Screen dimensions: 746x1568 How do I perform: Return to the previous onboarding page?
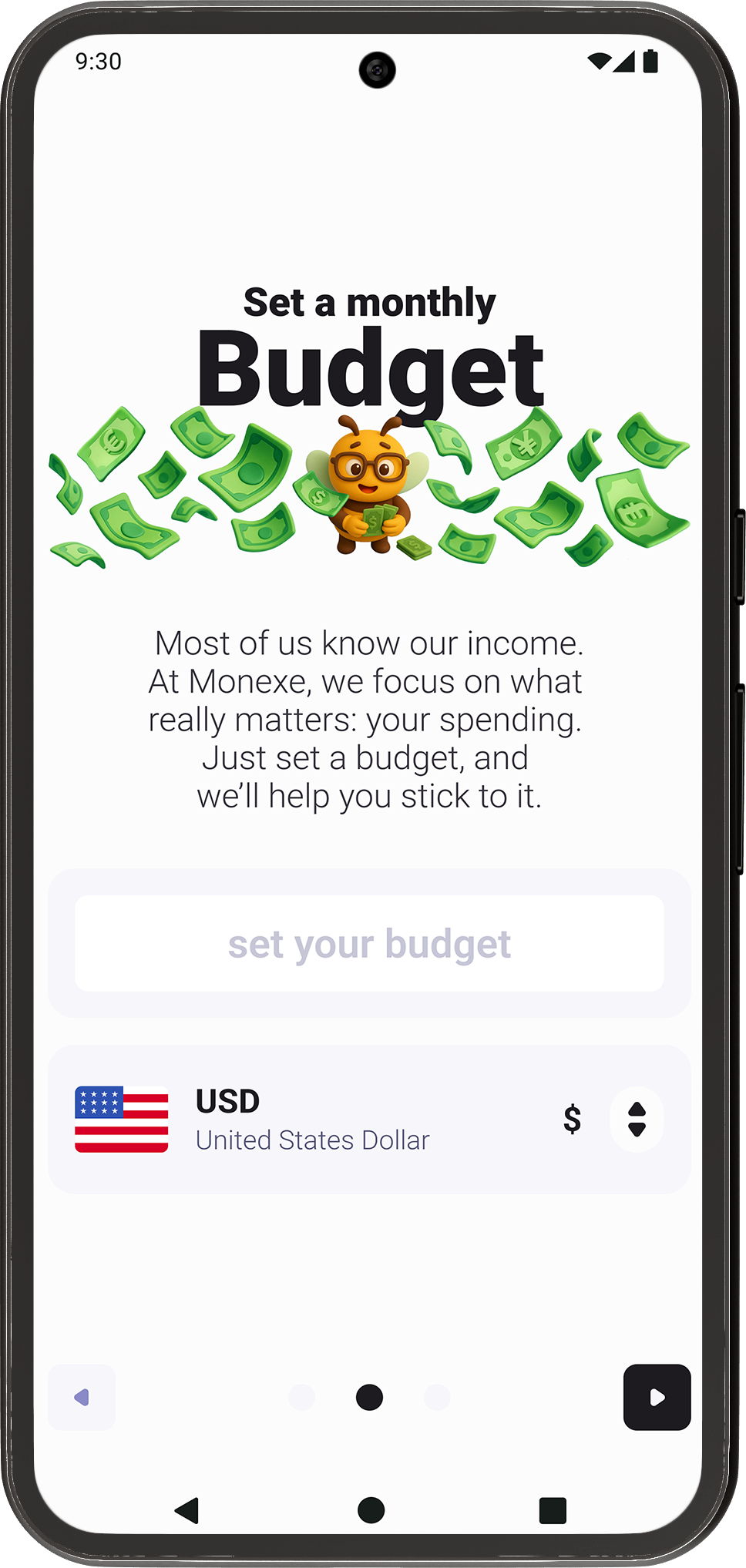coord(82,1397)
